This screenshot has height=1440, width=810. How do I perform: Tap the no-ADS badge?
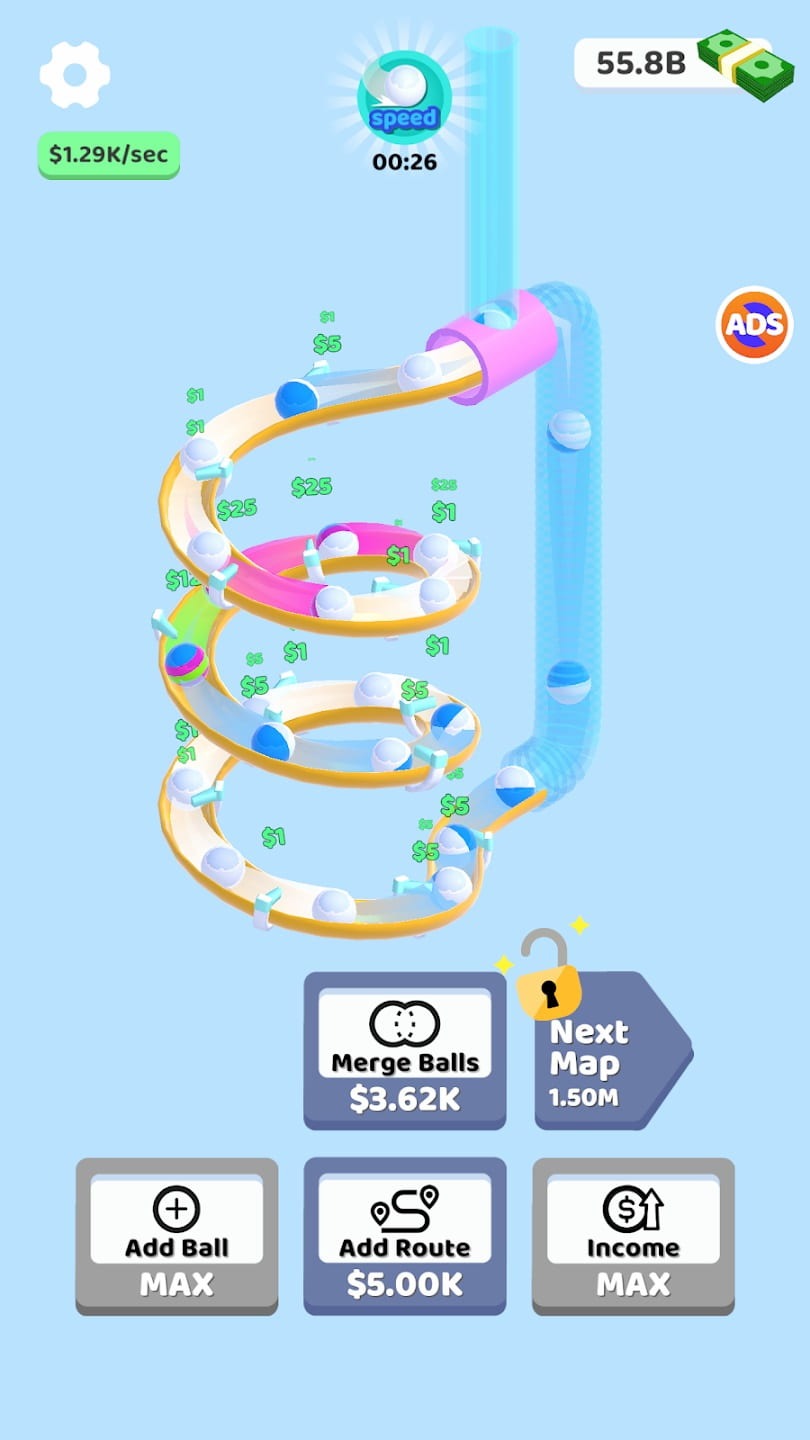(x=754, y=325)
